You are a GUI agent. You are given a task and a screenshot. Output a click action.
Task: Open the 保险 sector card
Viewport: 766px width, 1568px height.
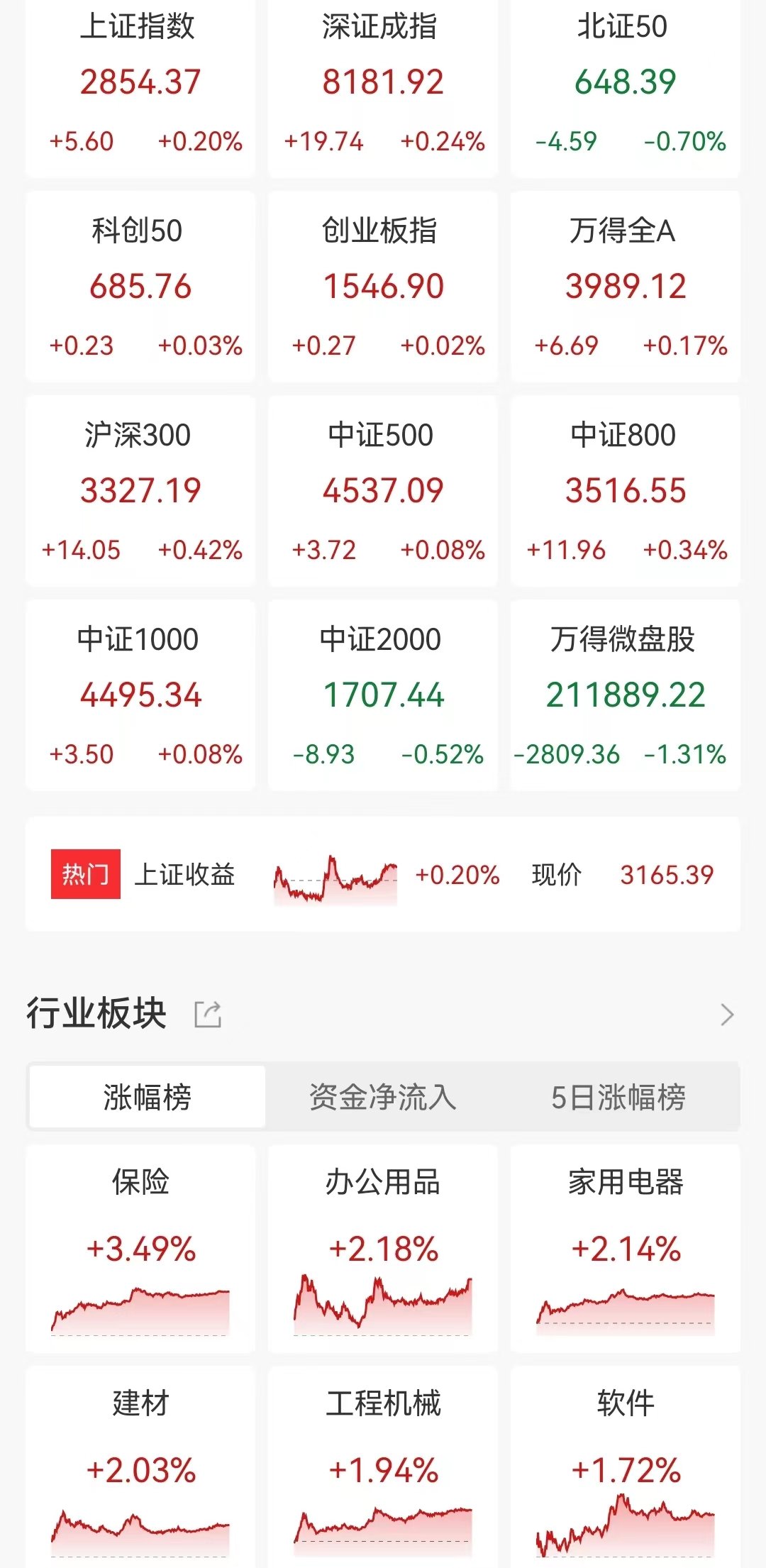pyautogui.click(x=140, y=1249)
